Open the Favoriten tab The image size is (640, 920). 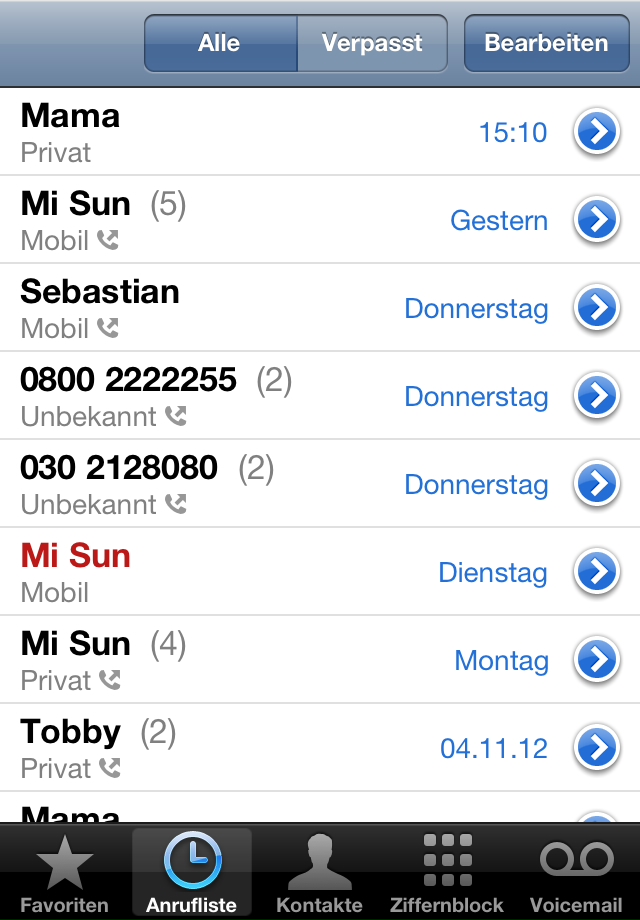tap(64, 874)
